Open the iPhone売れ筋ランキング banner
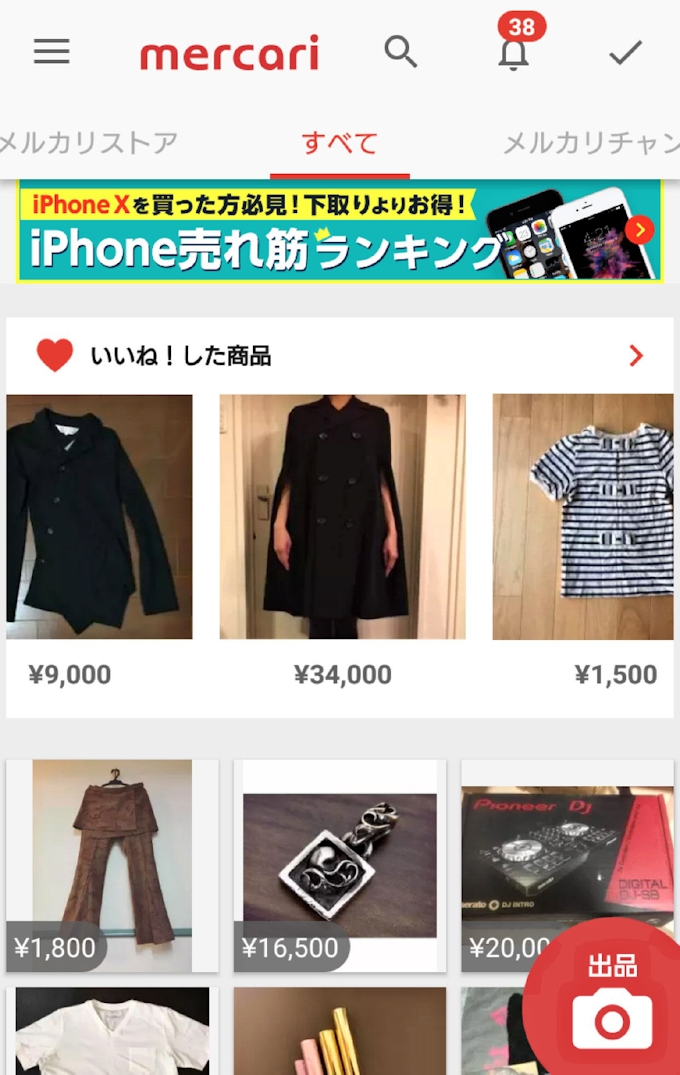 [340, 231]
